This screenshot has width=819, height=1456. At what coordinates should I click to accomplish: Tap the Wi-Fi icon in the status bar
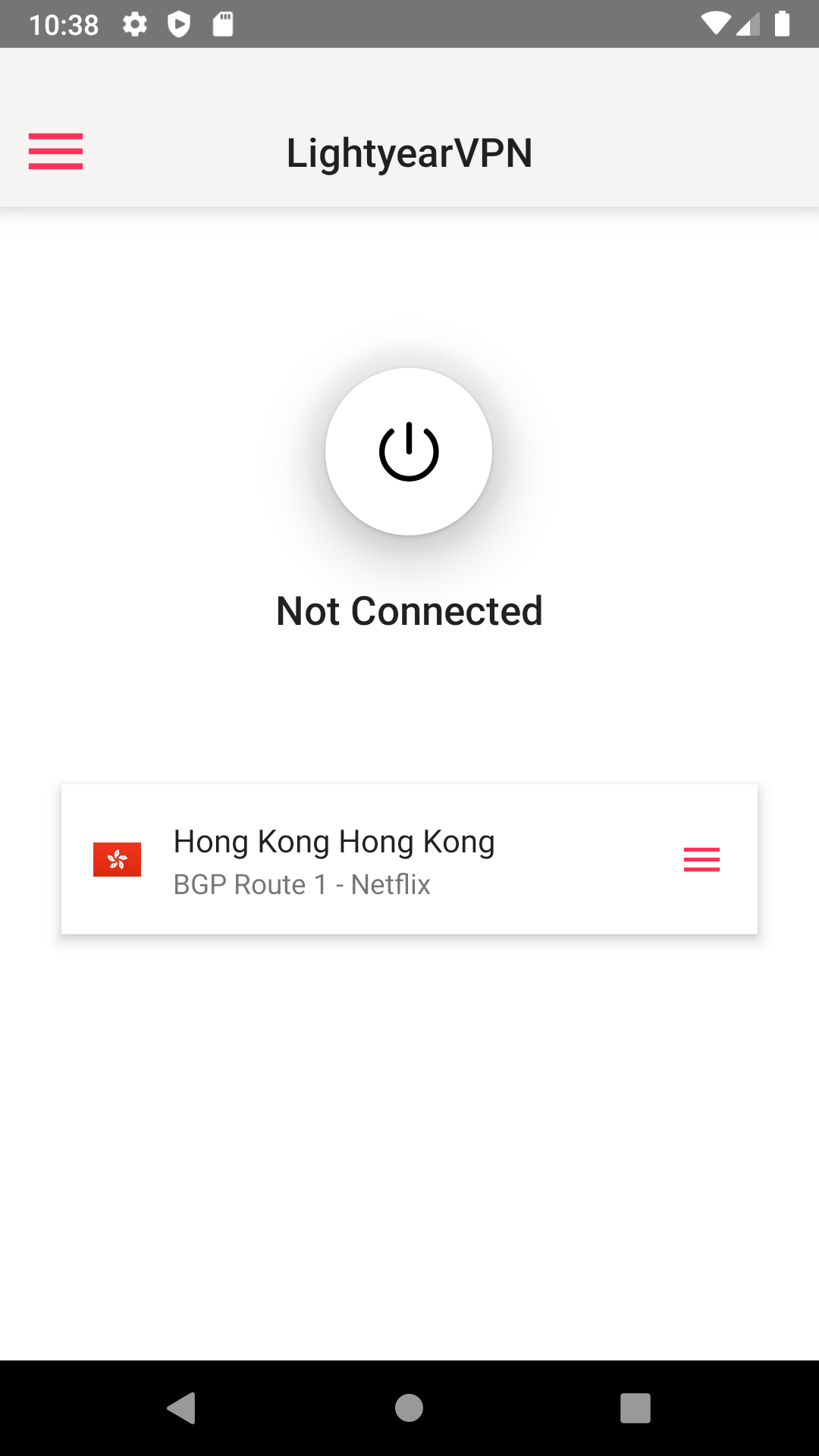point(716,24)
